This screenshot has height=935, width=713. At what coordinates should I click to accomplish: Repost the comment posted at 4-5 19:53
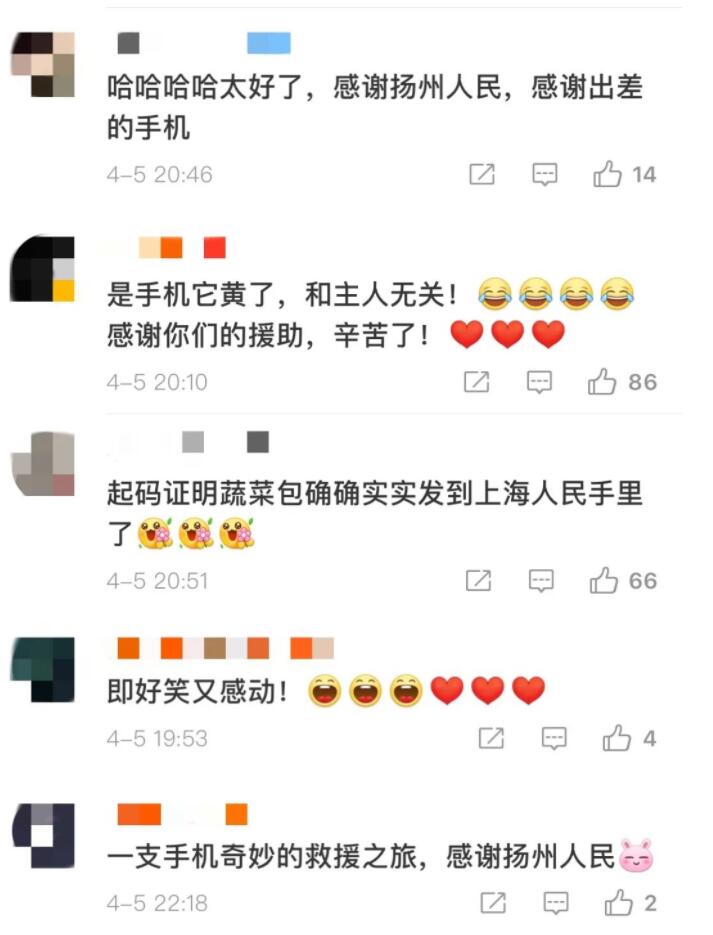491,739
